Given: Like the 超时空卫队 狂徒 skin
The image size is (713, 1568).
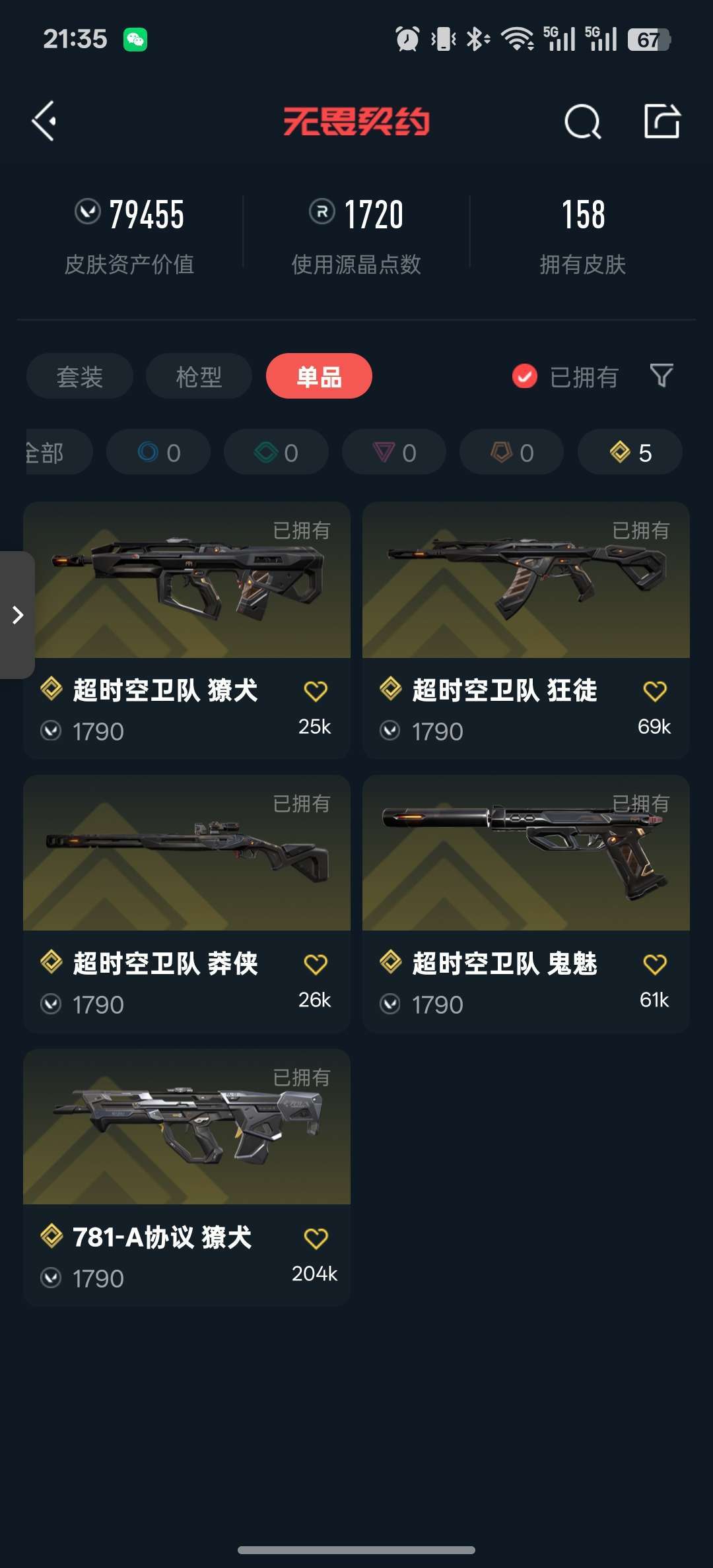Looking at the screenshot, I should click(x=654, y=692).
